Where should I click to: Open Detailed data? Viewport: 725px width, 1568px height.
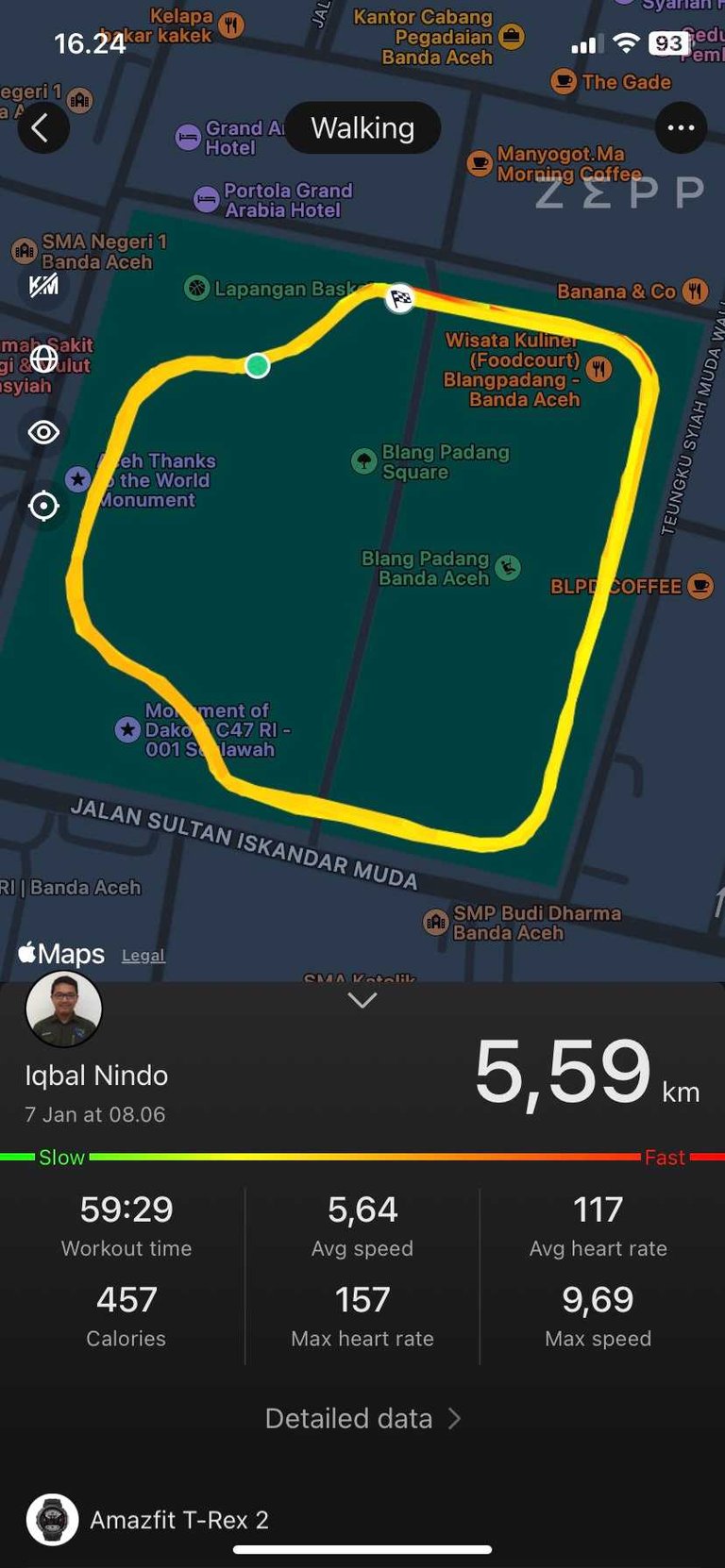tap(362, 1418)
